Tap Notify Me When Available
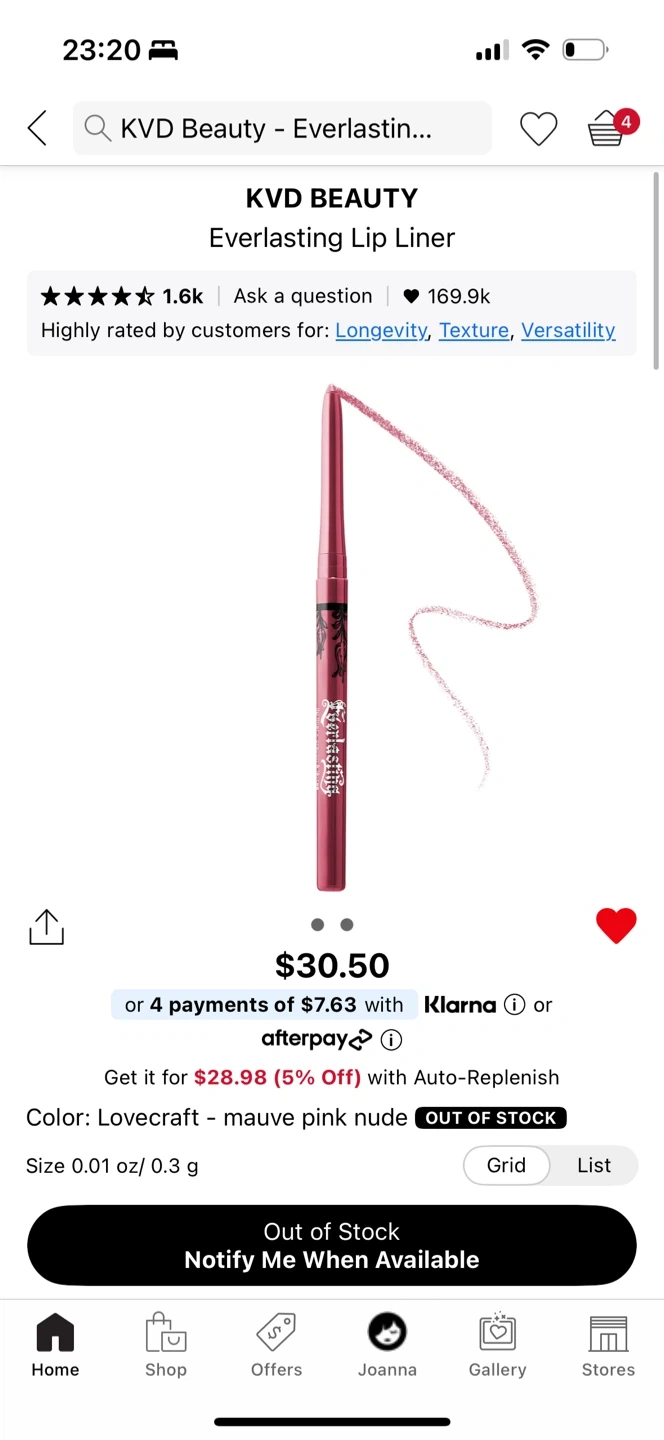 tap(332, 1246)
